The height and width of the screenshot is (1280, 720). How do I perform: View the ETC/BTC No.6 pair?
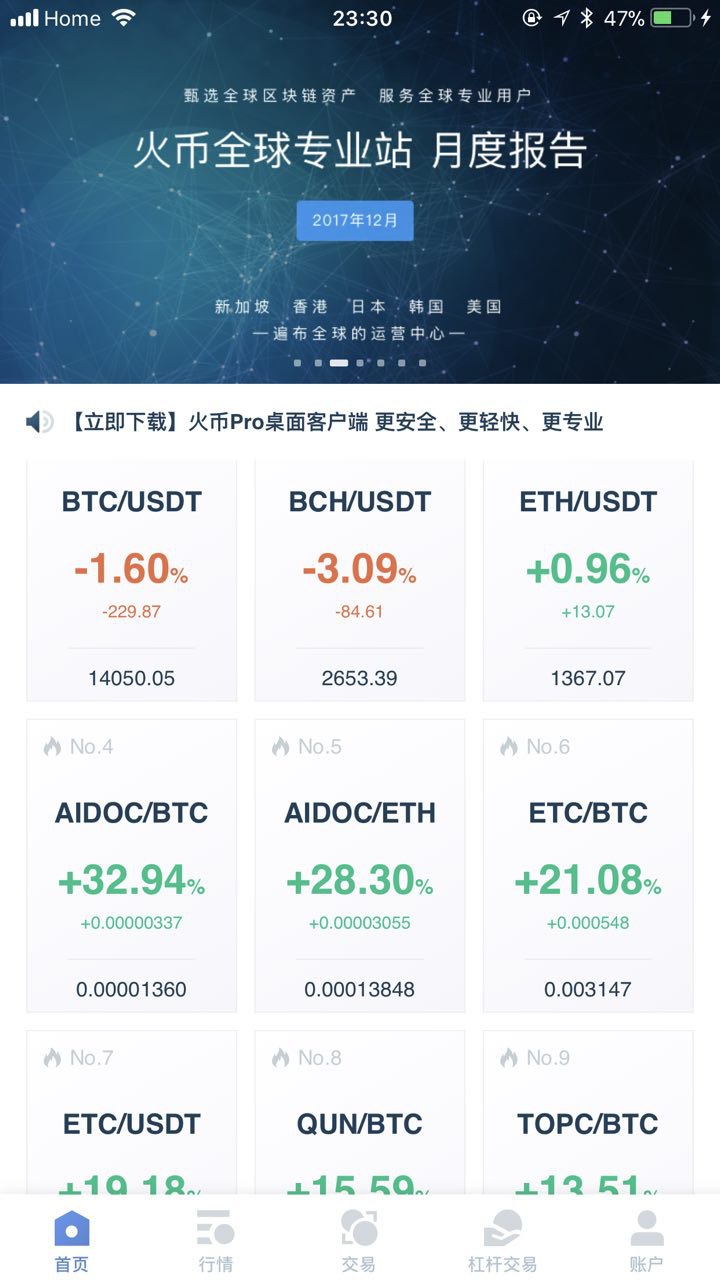coord(588,865)
